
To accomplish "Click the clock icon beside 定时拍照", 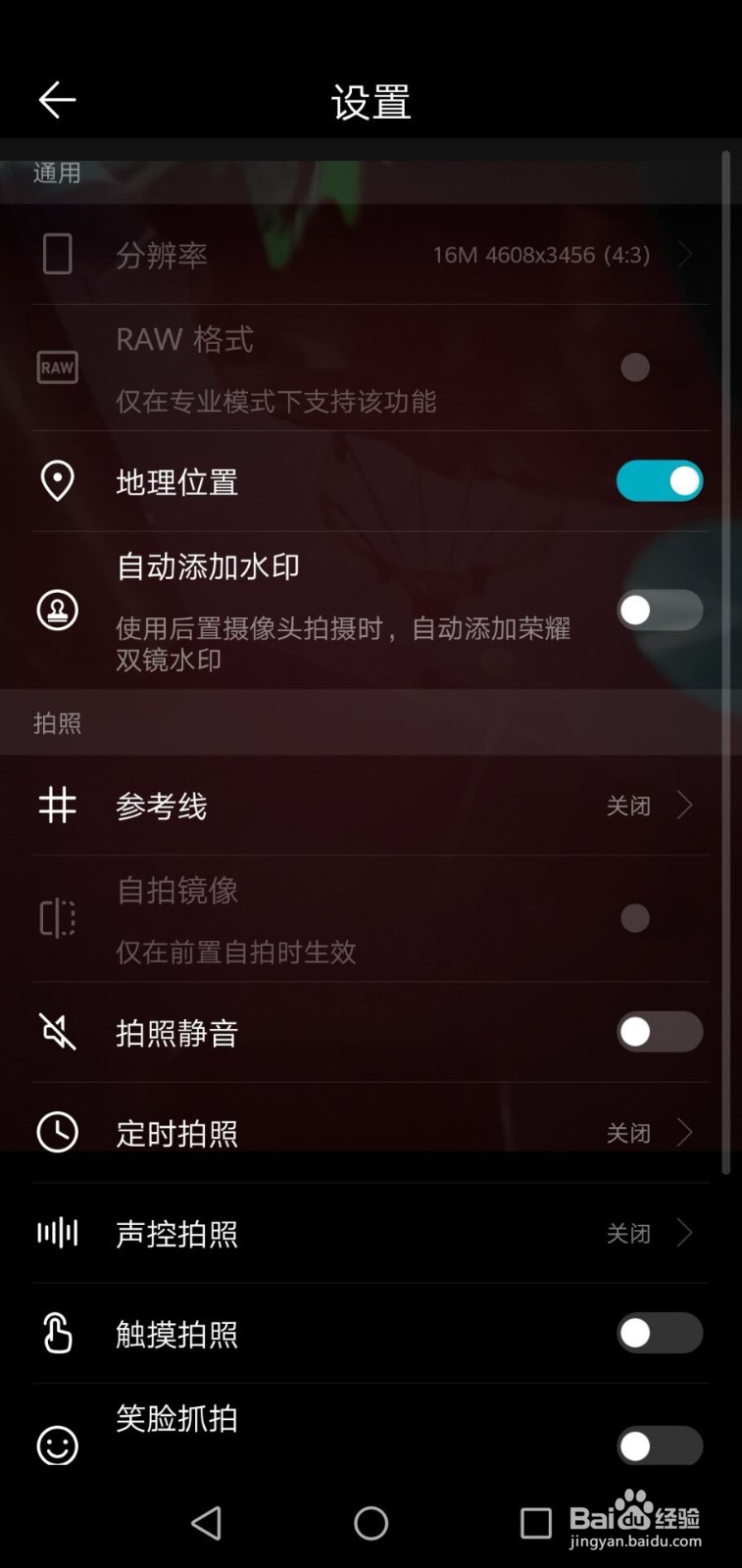I will tap(57, 1132).
